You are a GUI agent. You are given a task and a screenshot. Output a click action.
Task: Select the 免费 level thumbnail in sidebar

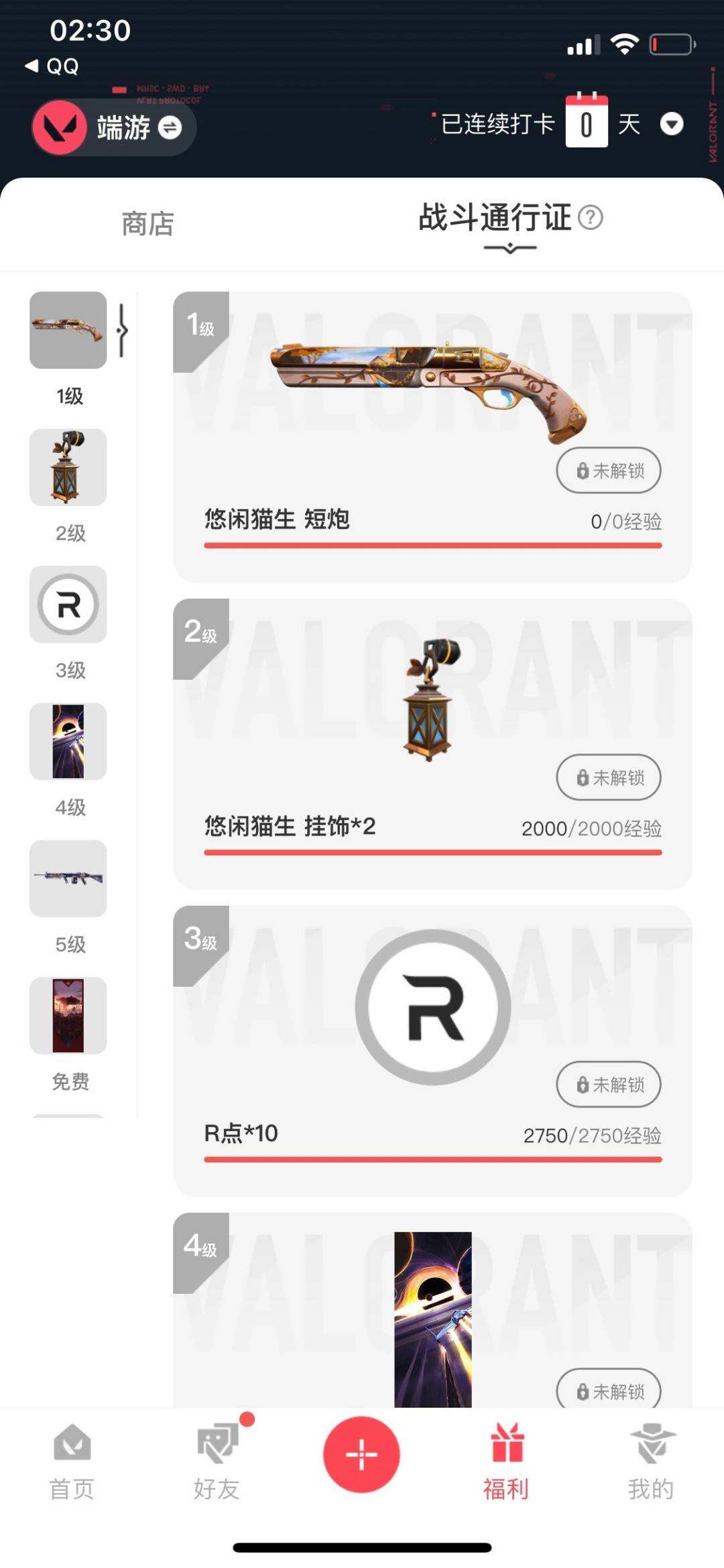(68, 1015)
